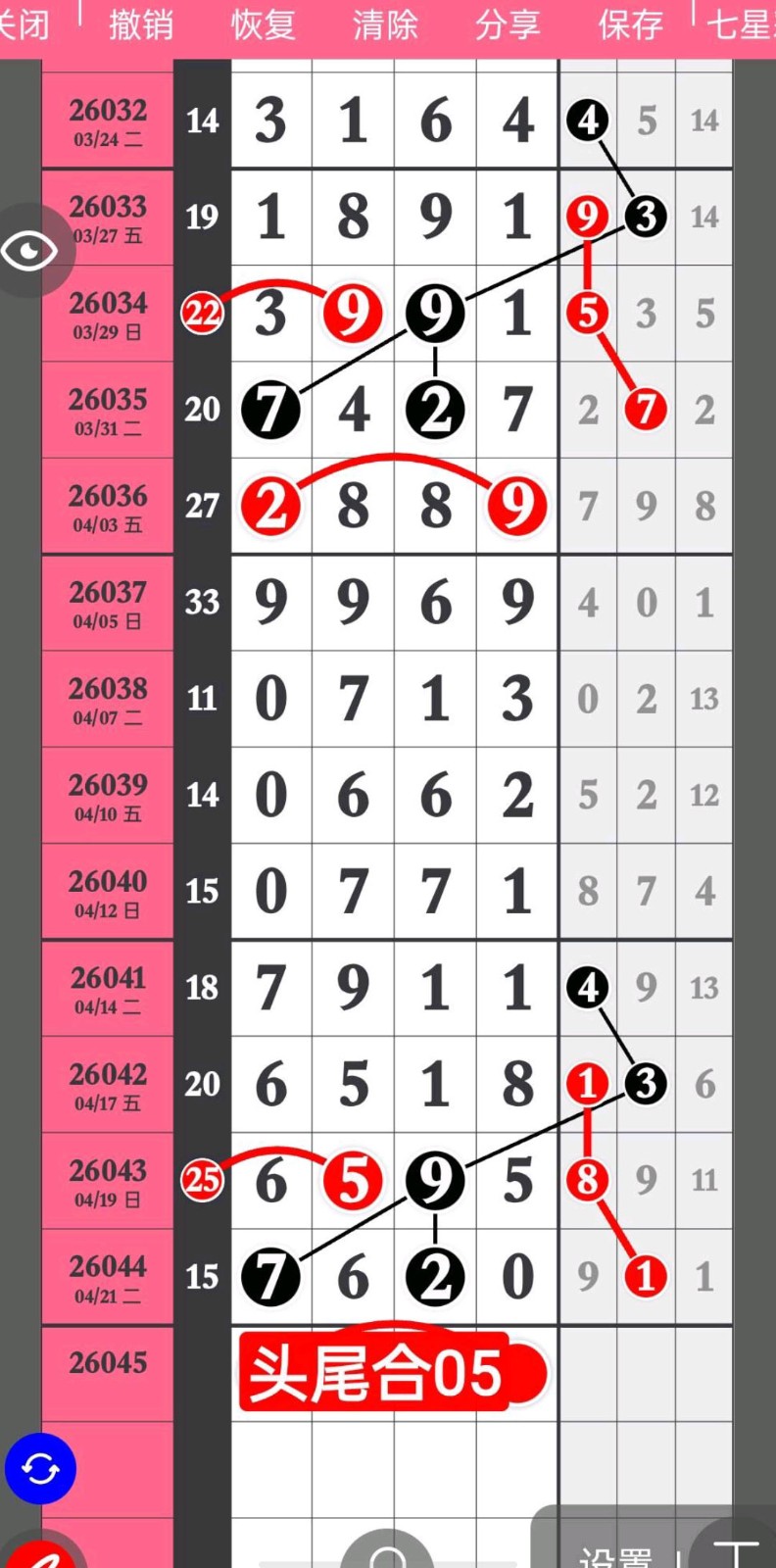Clear all drawings with 清除

tap(385, 25)
